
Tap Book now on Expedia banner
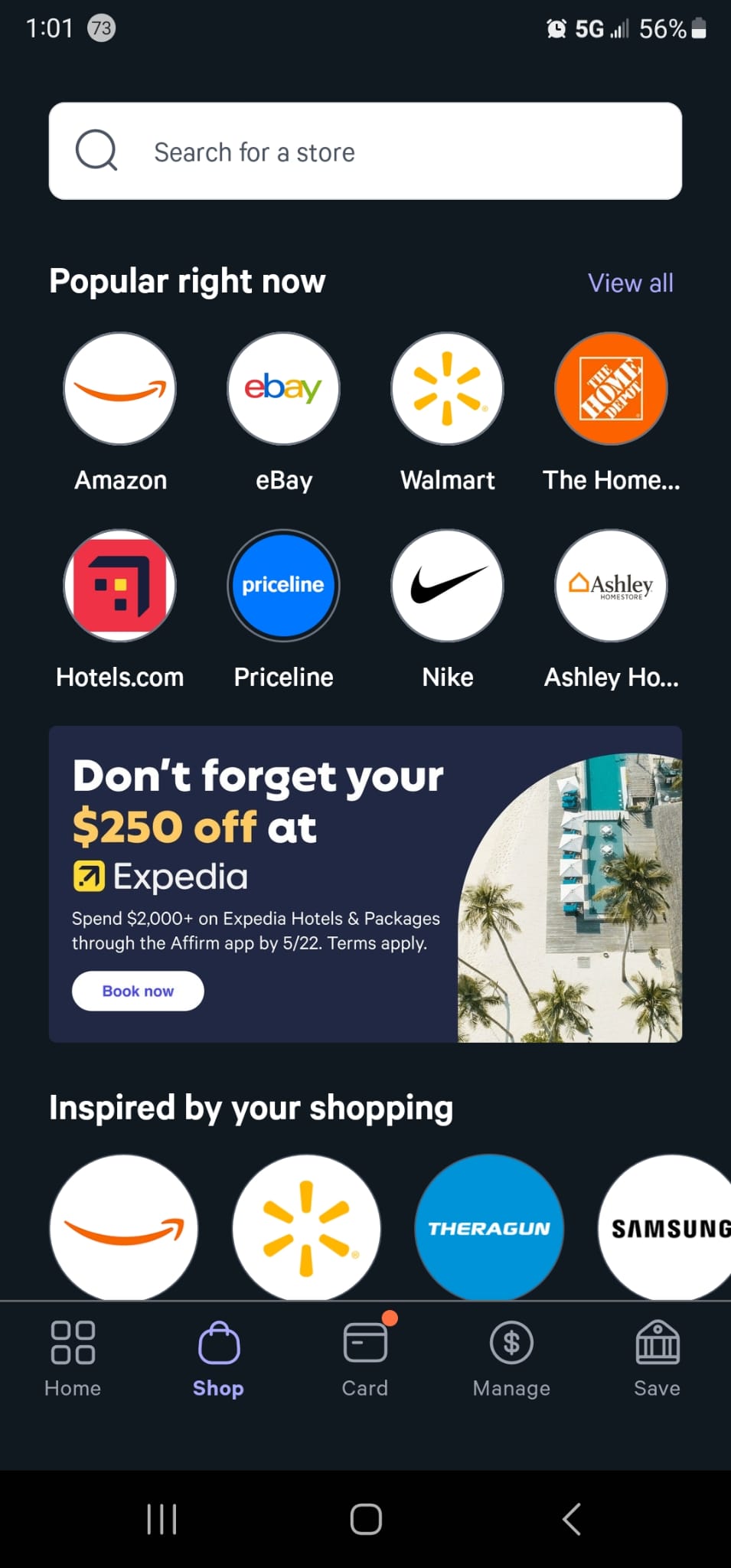(138, 991)
